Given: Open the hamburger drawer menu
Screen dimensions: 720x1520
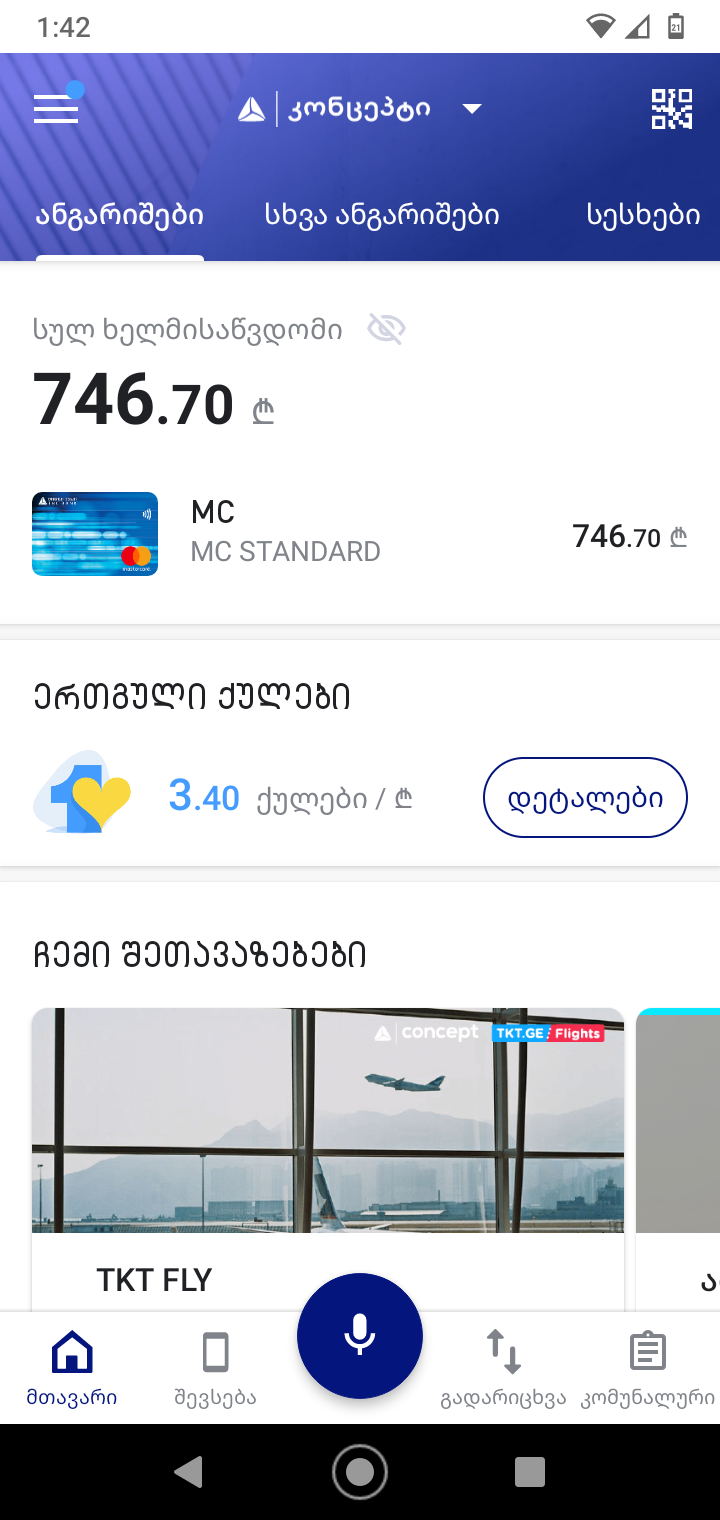Looking at the screenshot, I should (x=56, y=108).
